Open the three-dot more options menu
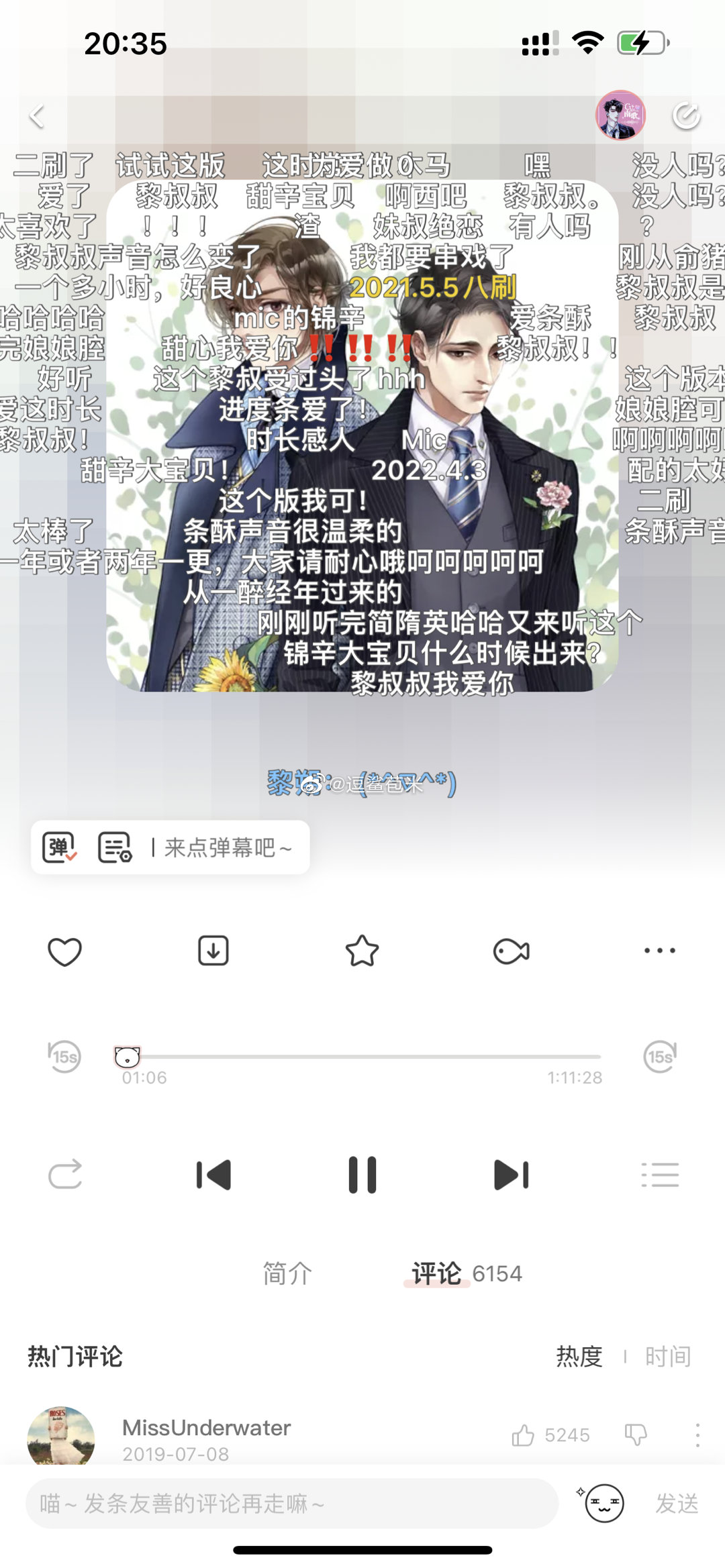The width and height of the screenshot is (725, 1568). (659, 951)
